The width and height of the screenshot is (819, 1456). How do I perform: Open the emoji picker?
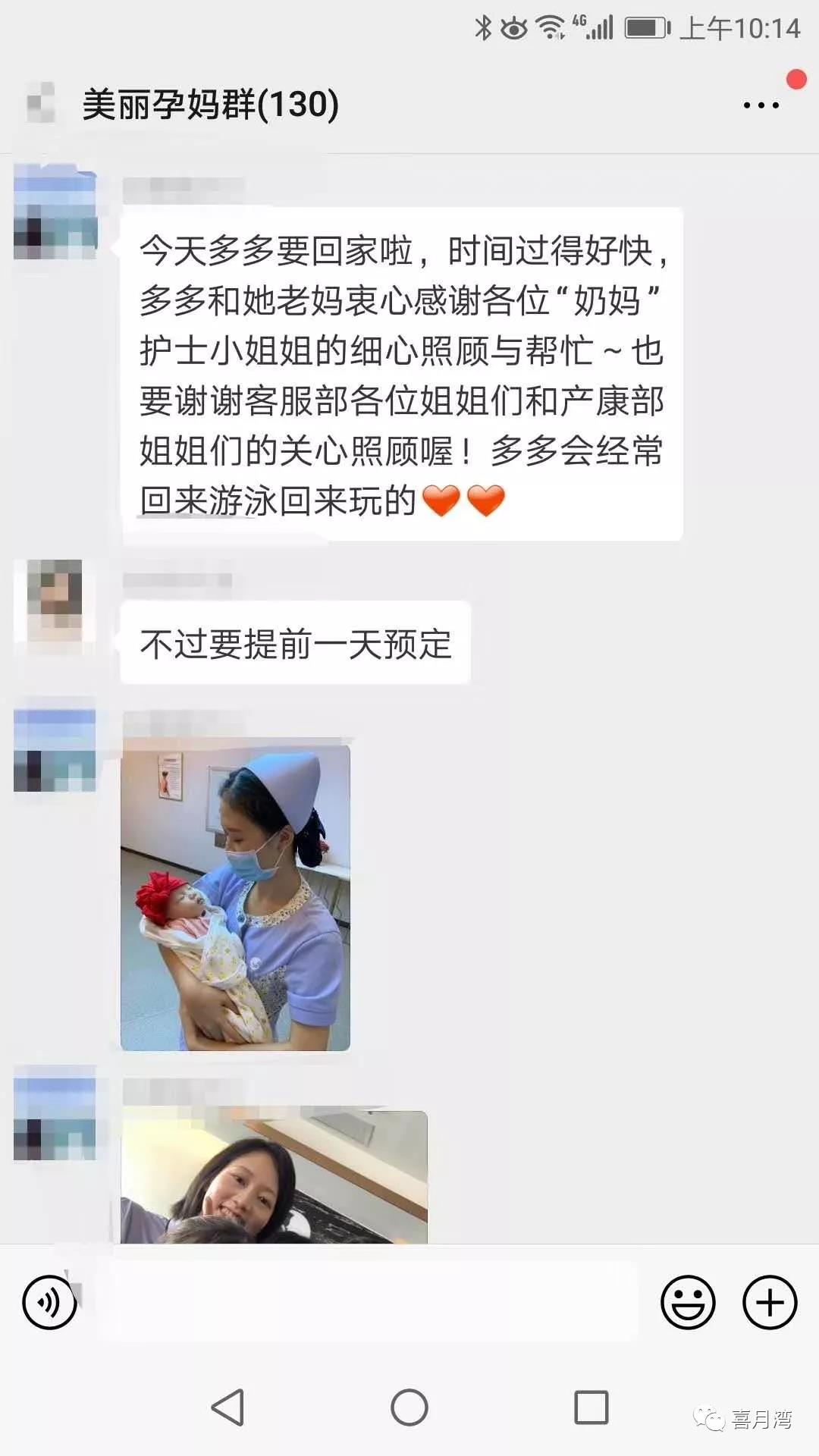tap(688, 1303)
